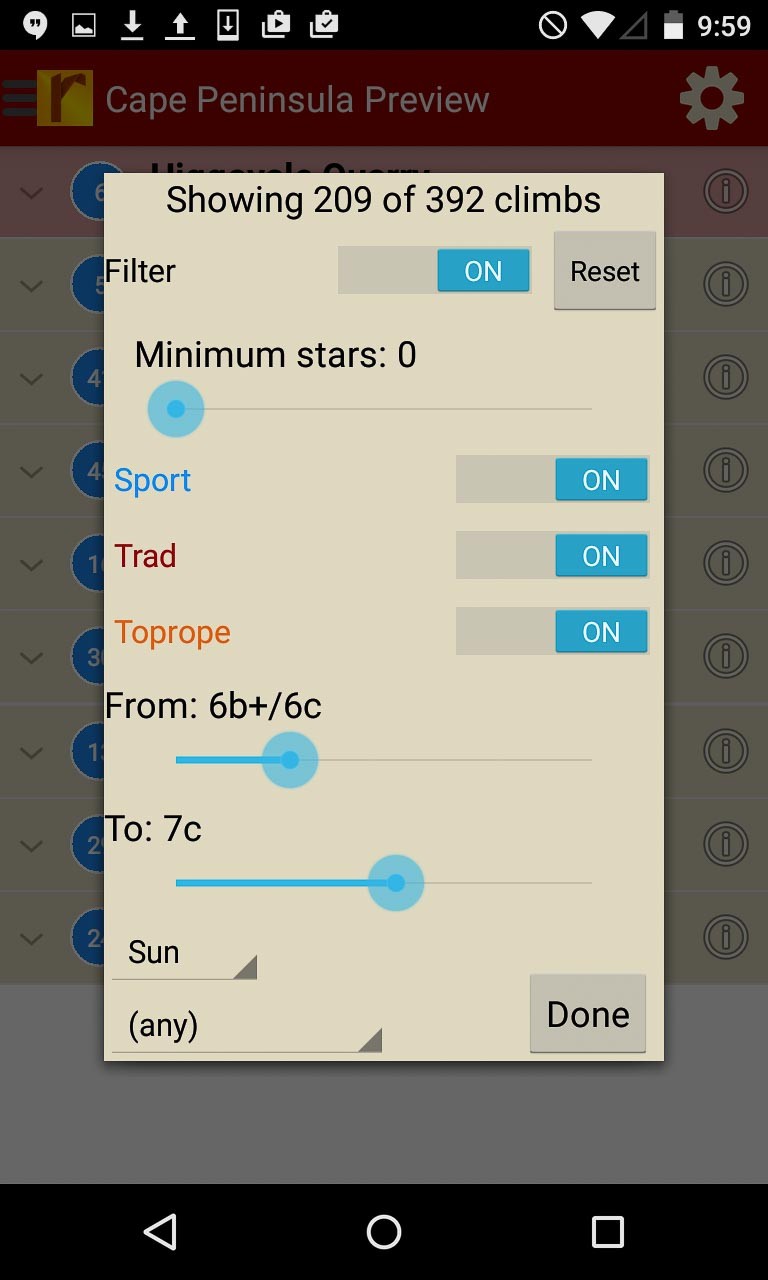The image size is (768, 1280).
Task: Open the settings gear icon
Action: (x=711, y=98)
